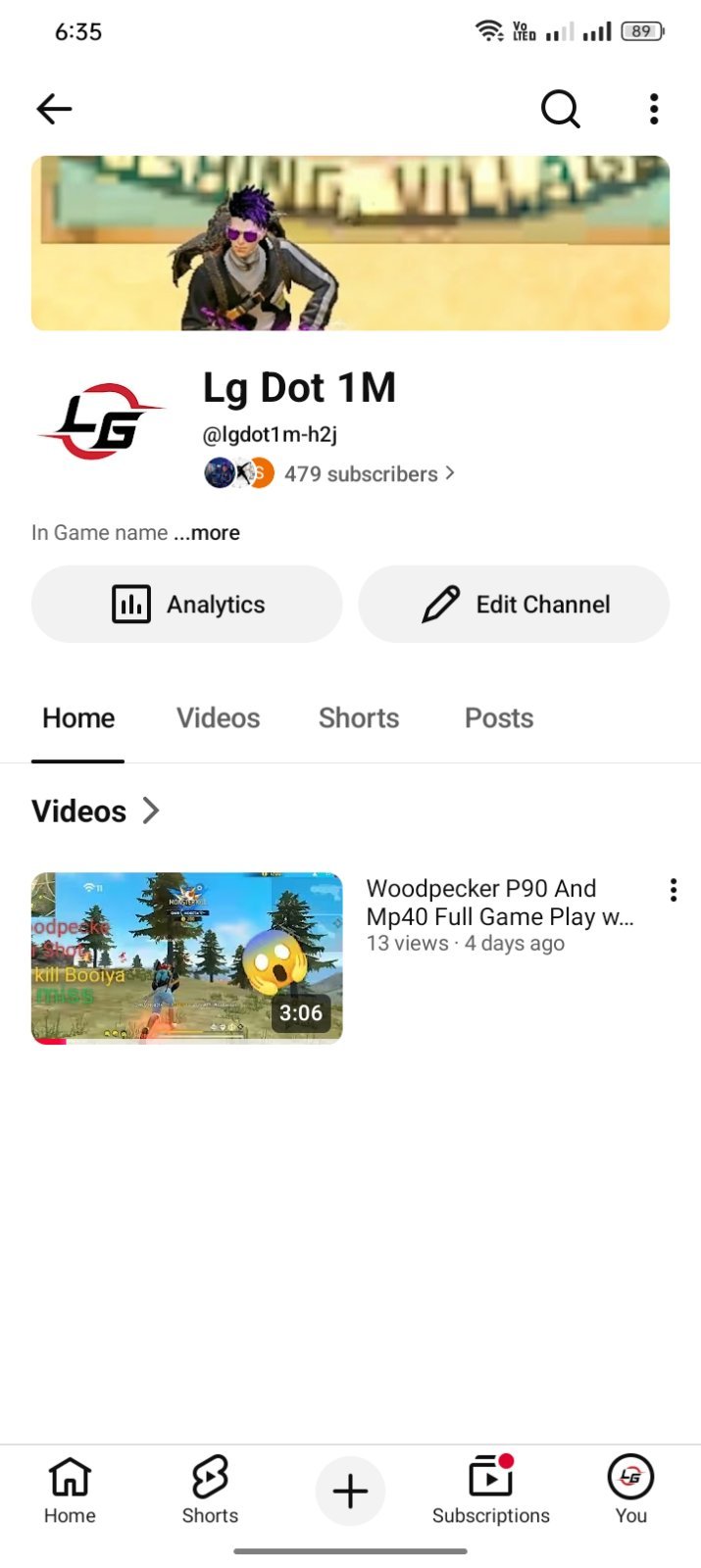Open Shorts in bottom navigation

210,1490
